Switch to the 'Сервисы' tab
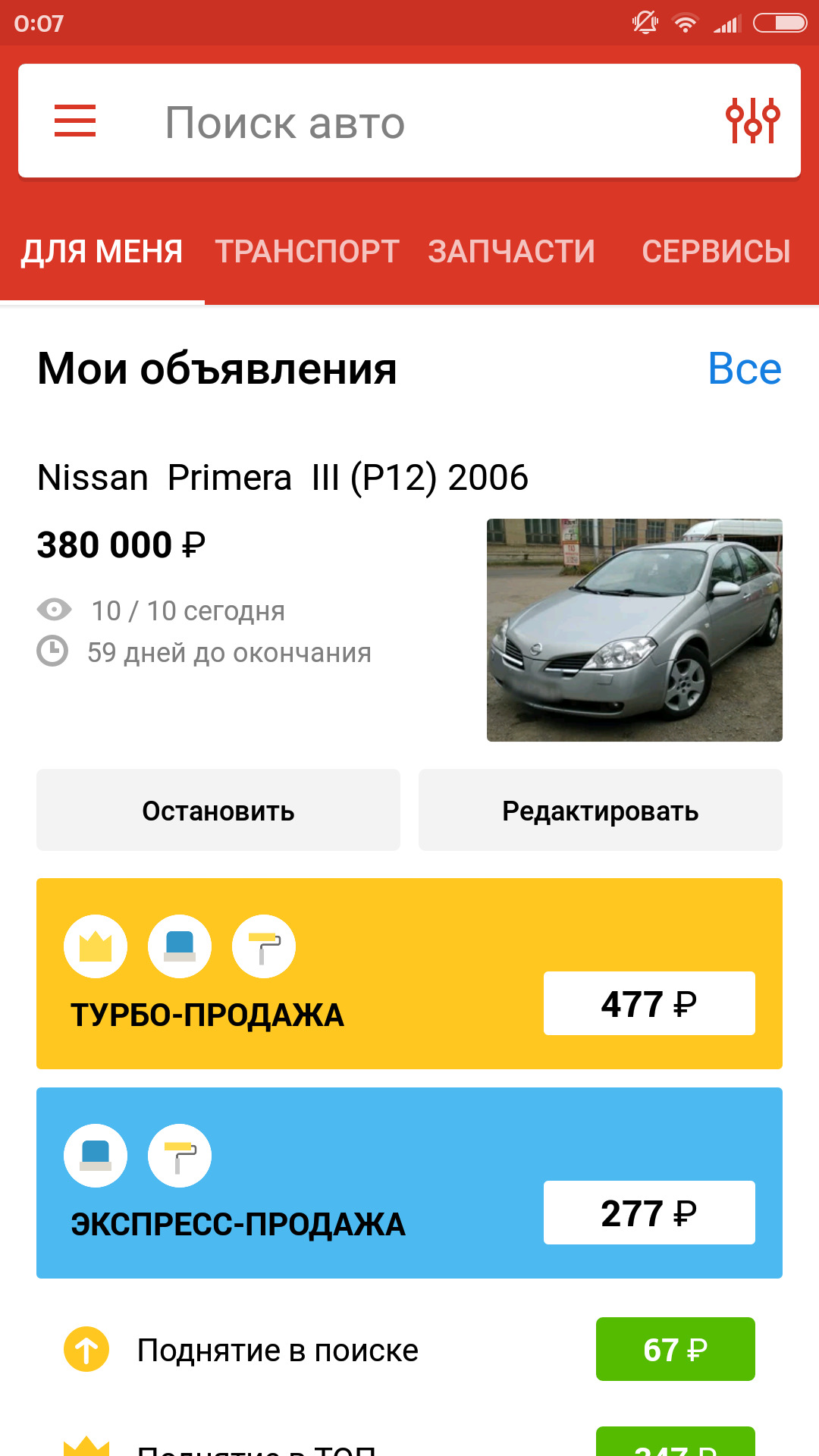819x1456 pixels. 716,252
